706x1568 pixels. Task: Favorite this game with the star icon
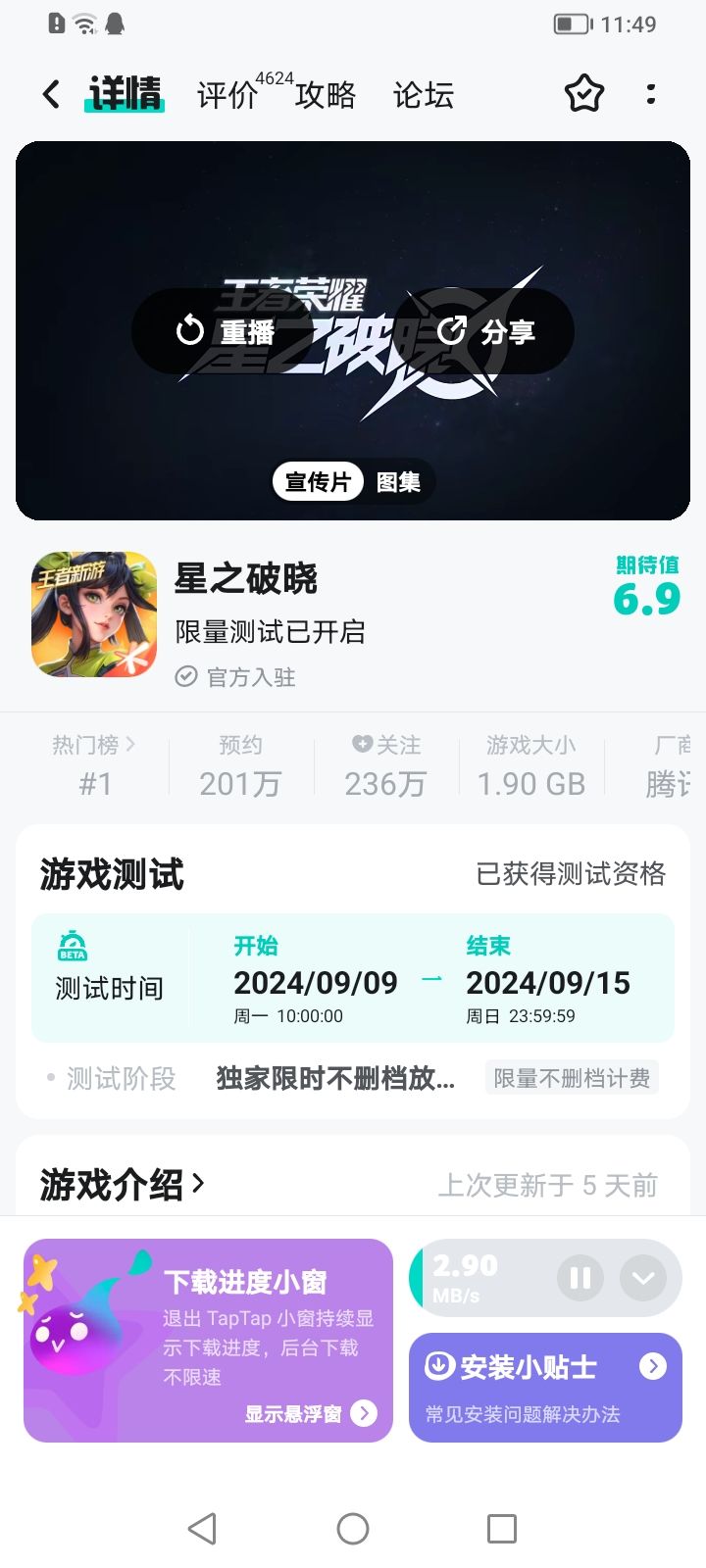[584, 94]
